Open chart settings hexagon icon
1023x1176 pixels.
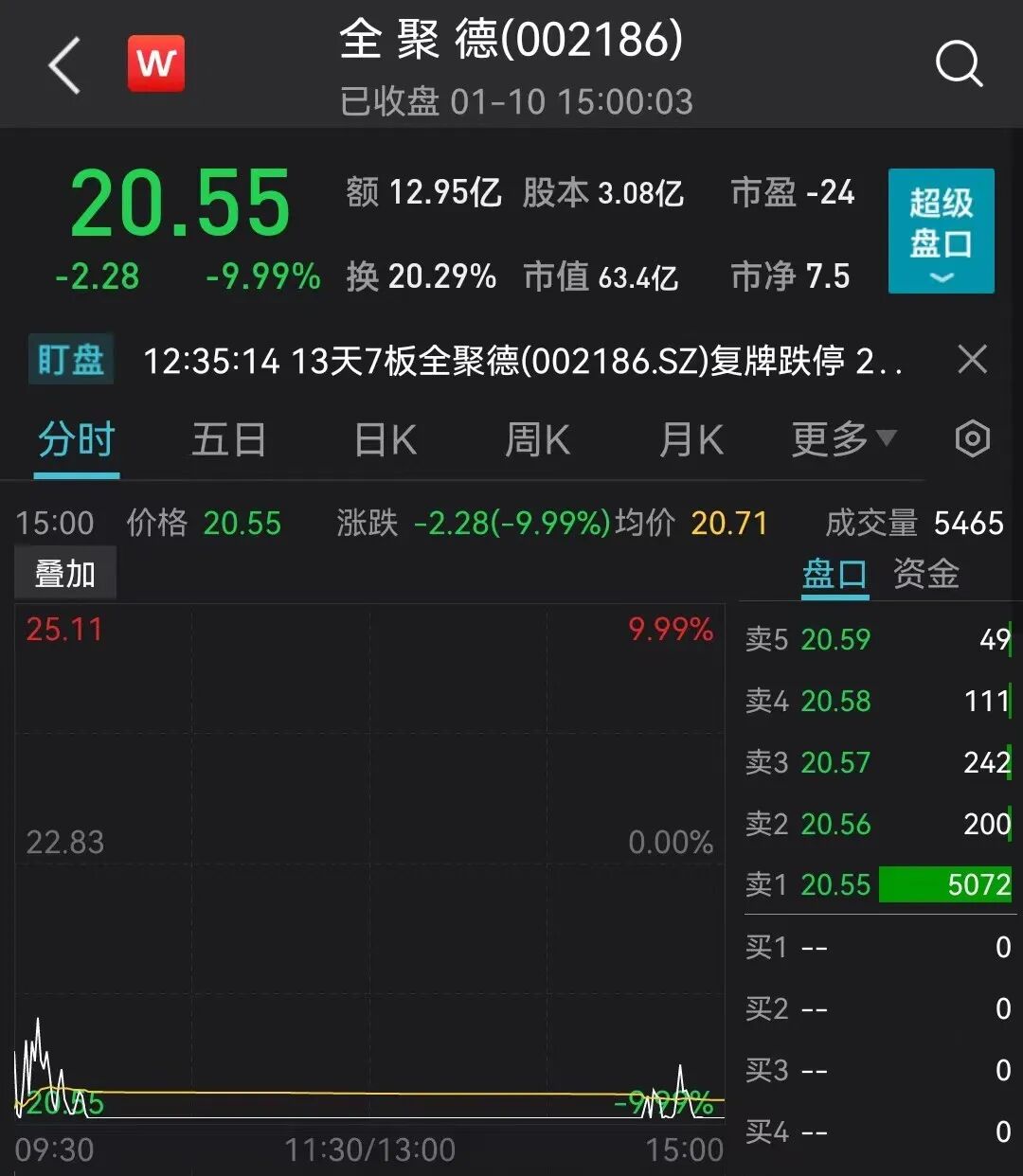973,439
